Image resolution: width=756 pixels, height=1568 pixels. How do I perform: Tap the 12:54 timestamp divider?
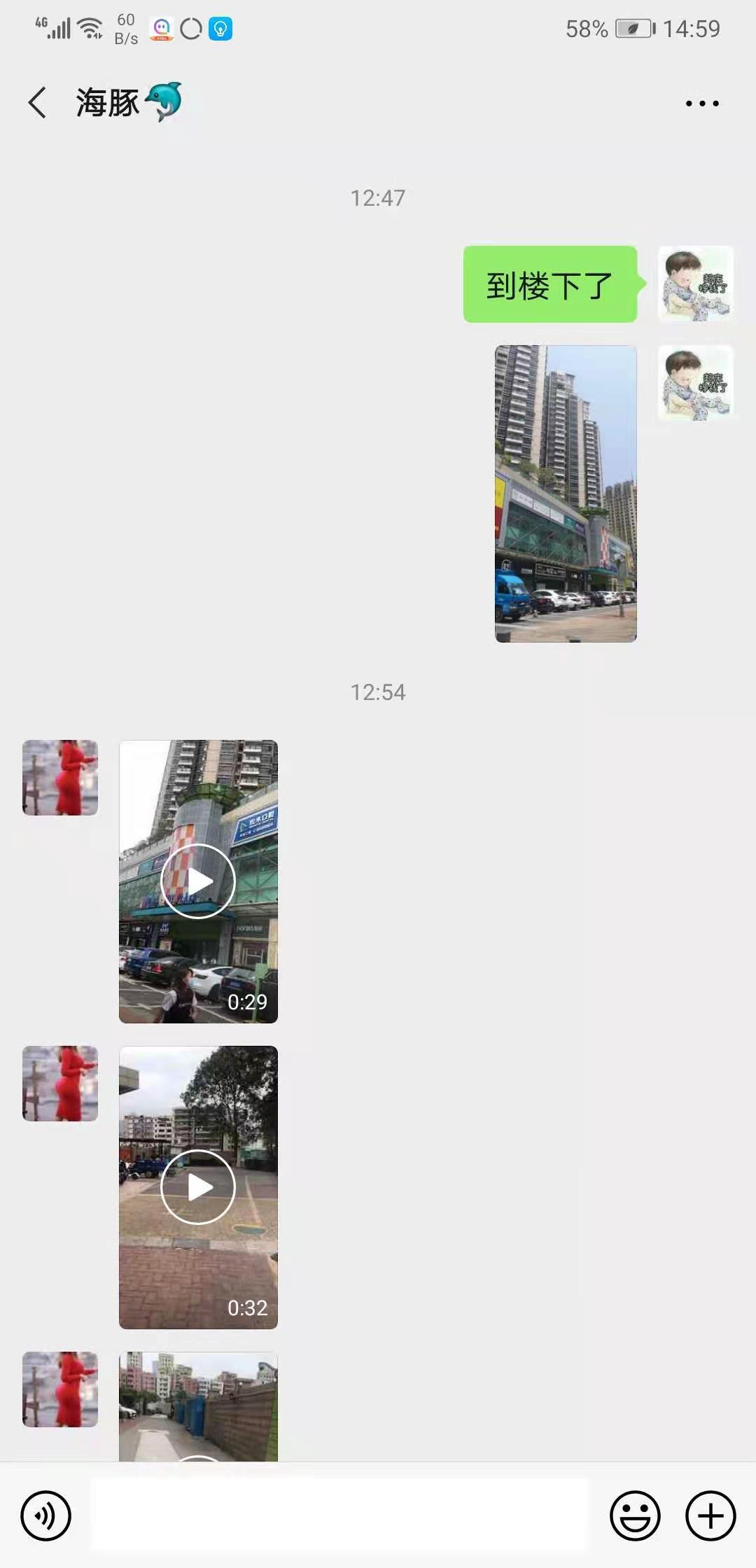pyautogui.click(x=378, y=692)
